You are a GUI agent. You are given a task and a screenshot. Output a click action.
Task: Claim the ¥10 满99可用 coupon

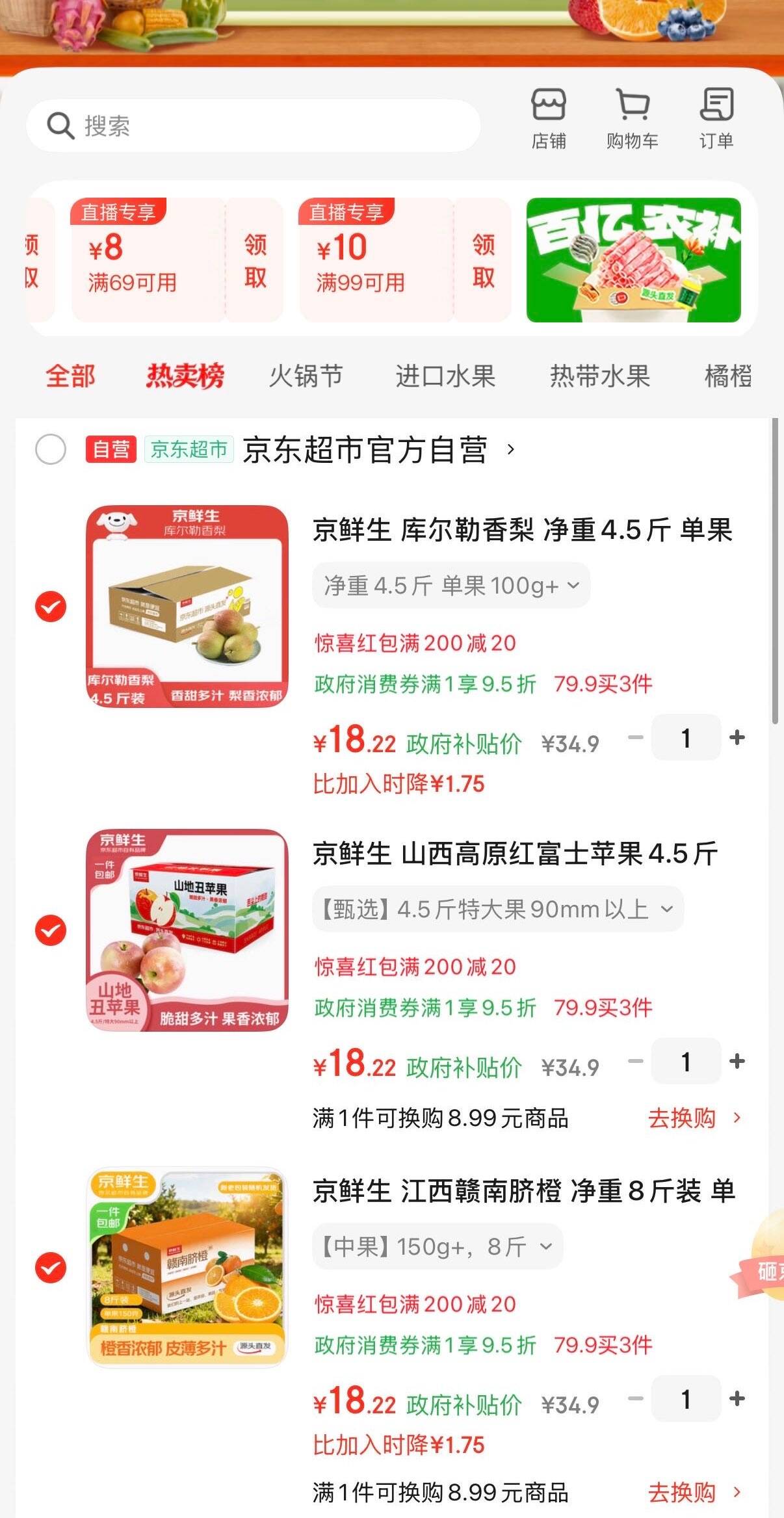pyautogui.click(x=483, y=260)
